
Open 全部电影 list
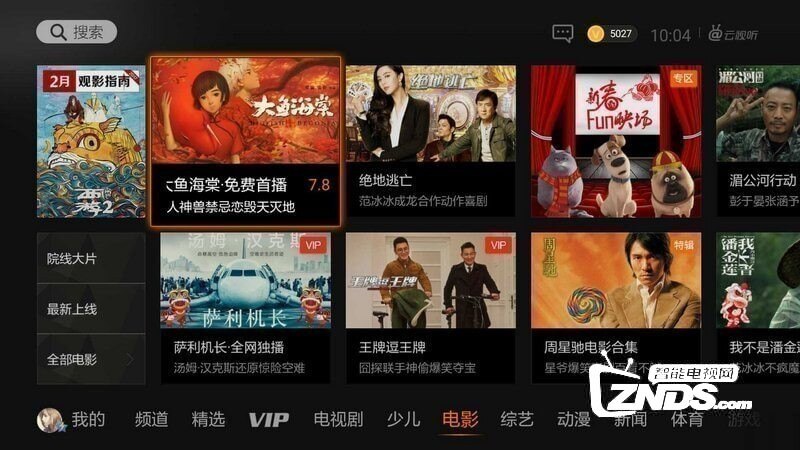pyautogui.click(x=91, y=359)
